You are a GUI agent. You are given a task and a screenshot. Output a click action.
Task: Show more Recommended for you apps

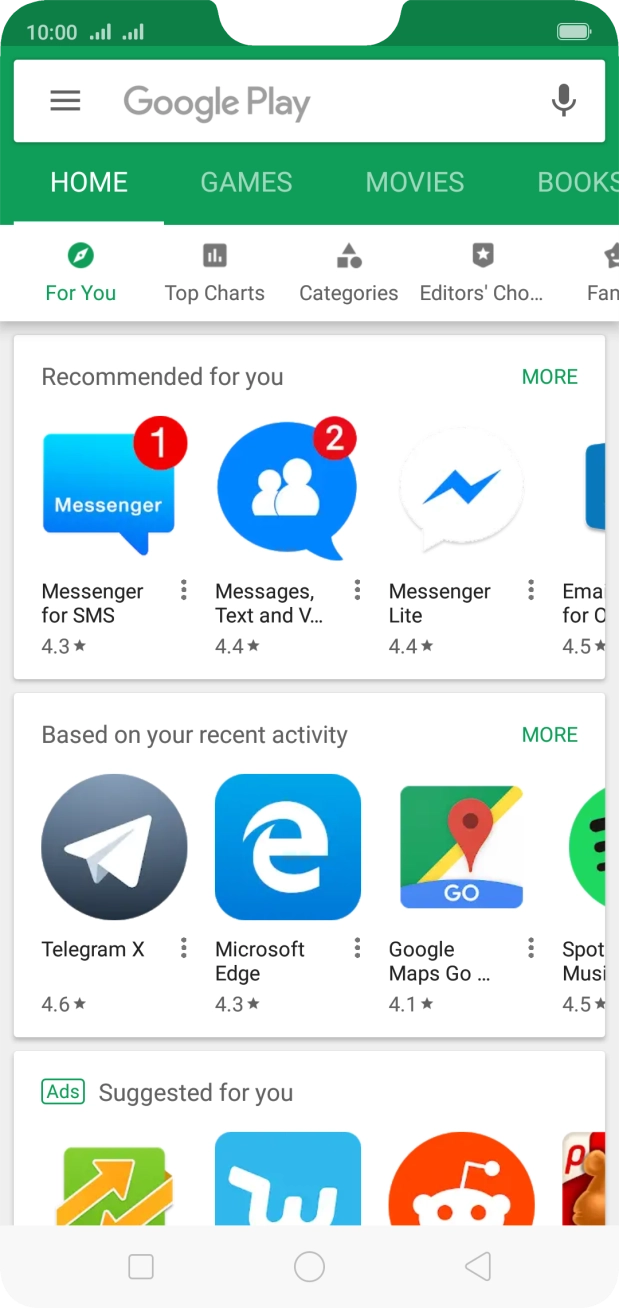coord(549,377)
